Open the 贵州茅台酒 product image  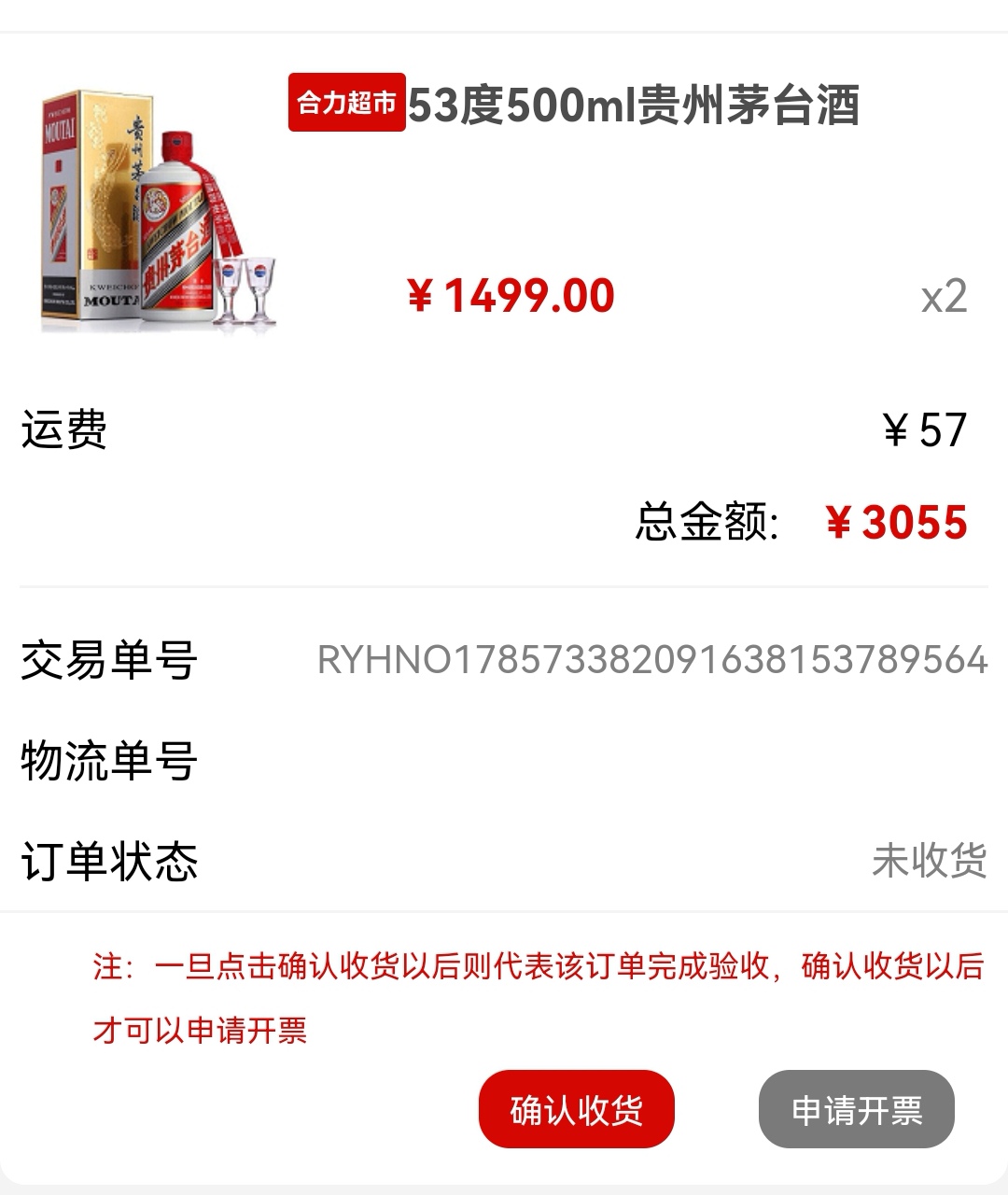[x=159, y=210]
